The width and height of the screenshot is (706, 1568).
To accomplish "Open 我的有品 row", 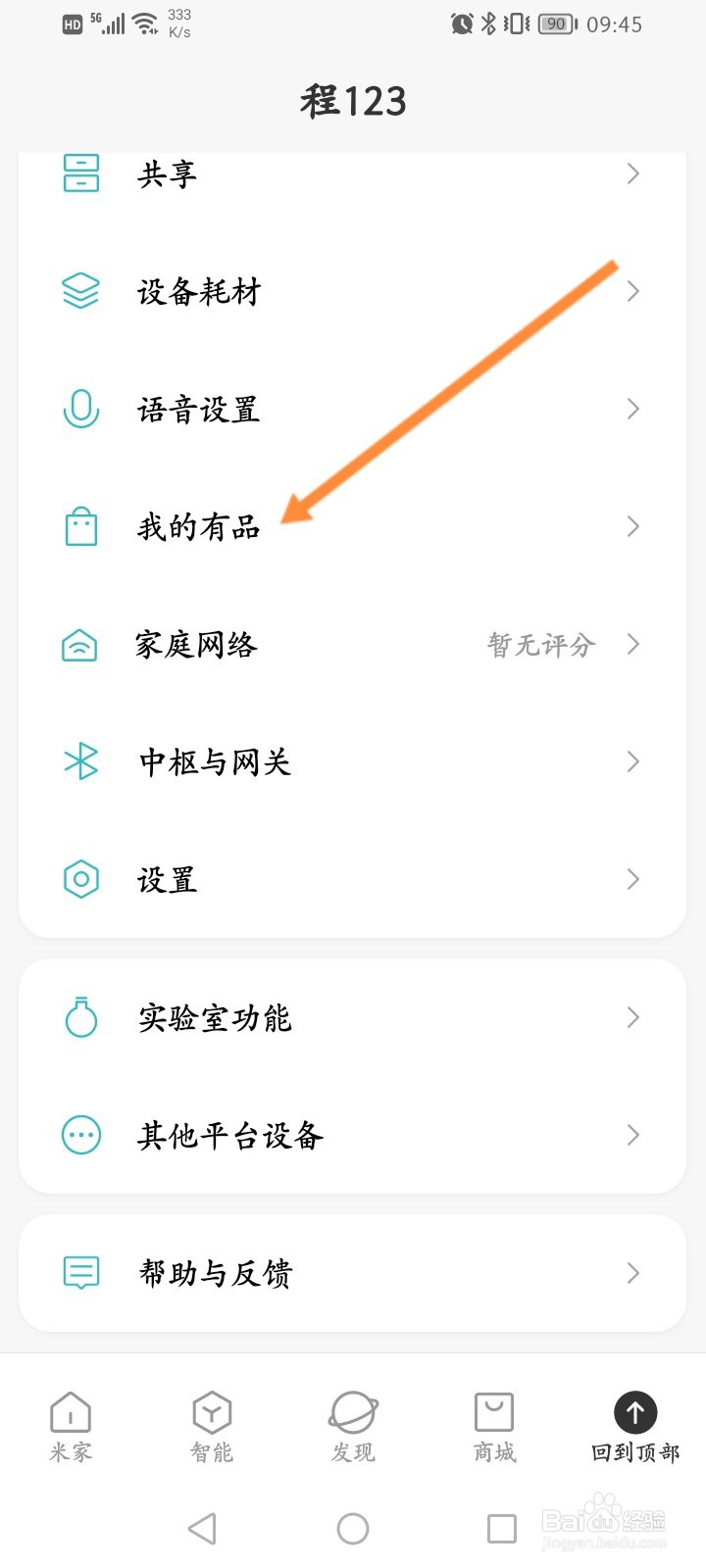I will [351, 527].
